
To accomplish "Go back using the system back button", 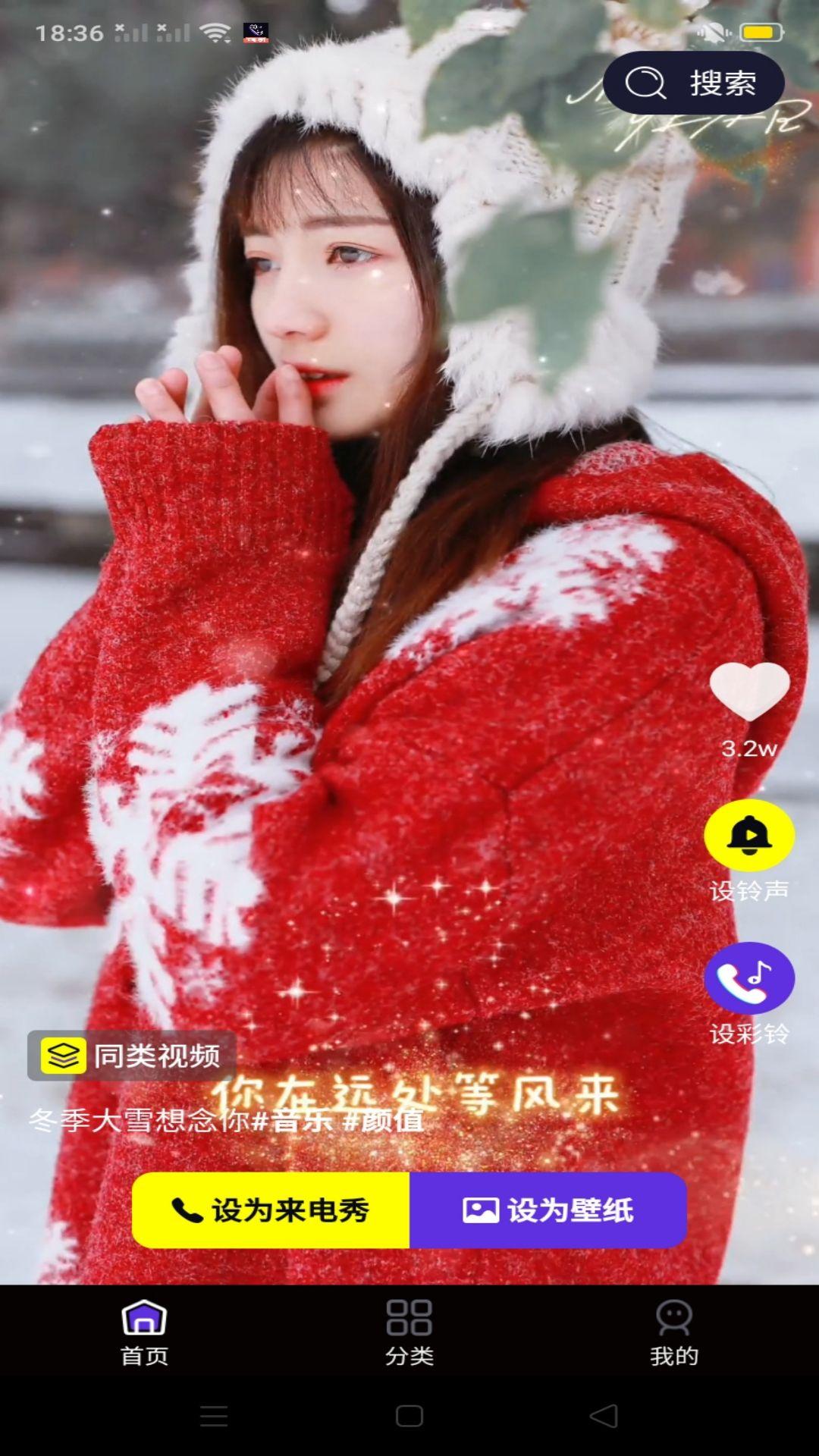I will click(x=604, y=1416).
